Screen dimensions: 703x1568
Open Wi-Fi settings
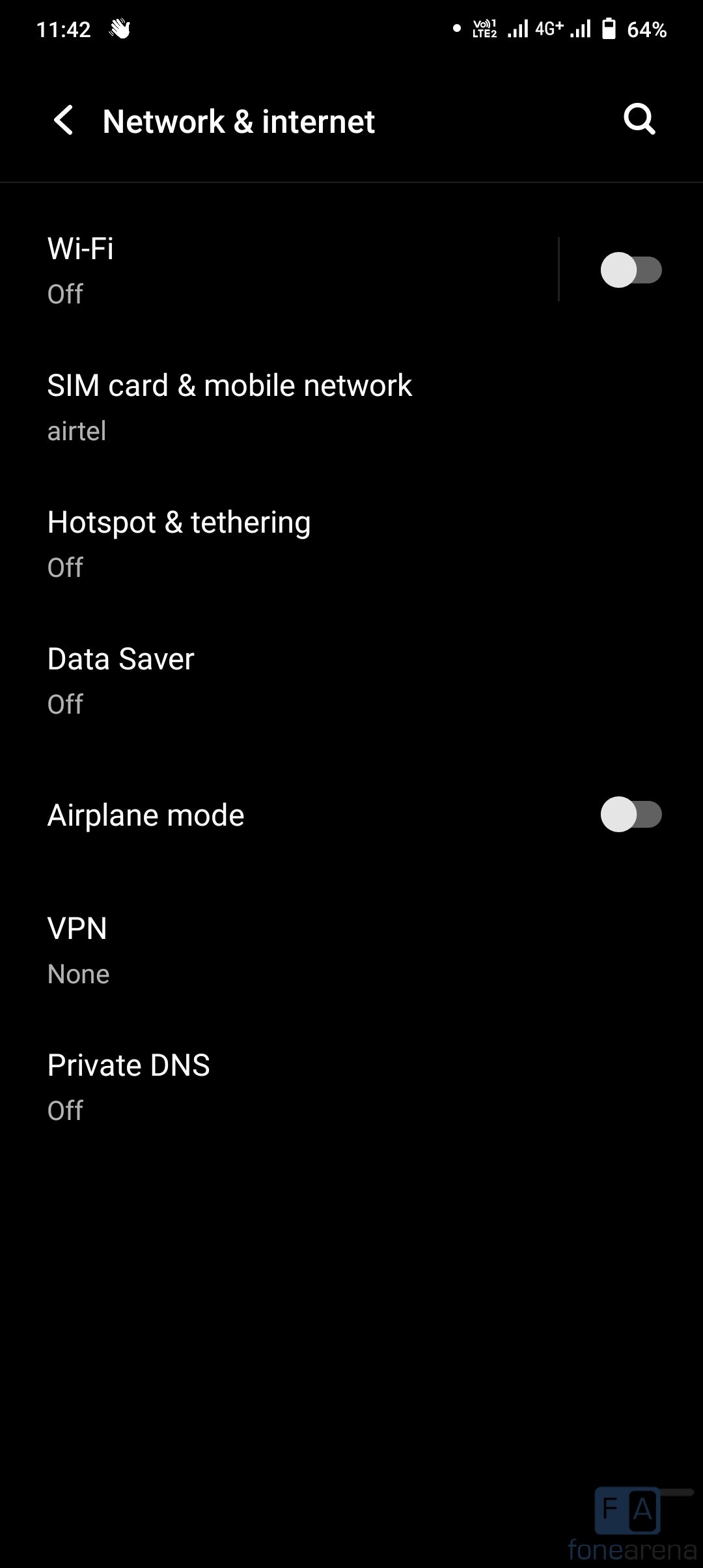260,270
